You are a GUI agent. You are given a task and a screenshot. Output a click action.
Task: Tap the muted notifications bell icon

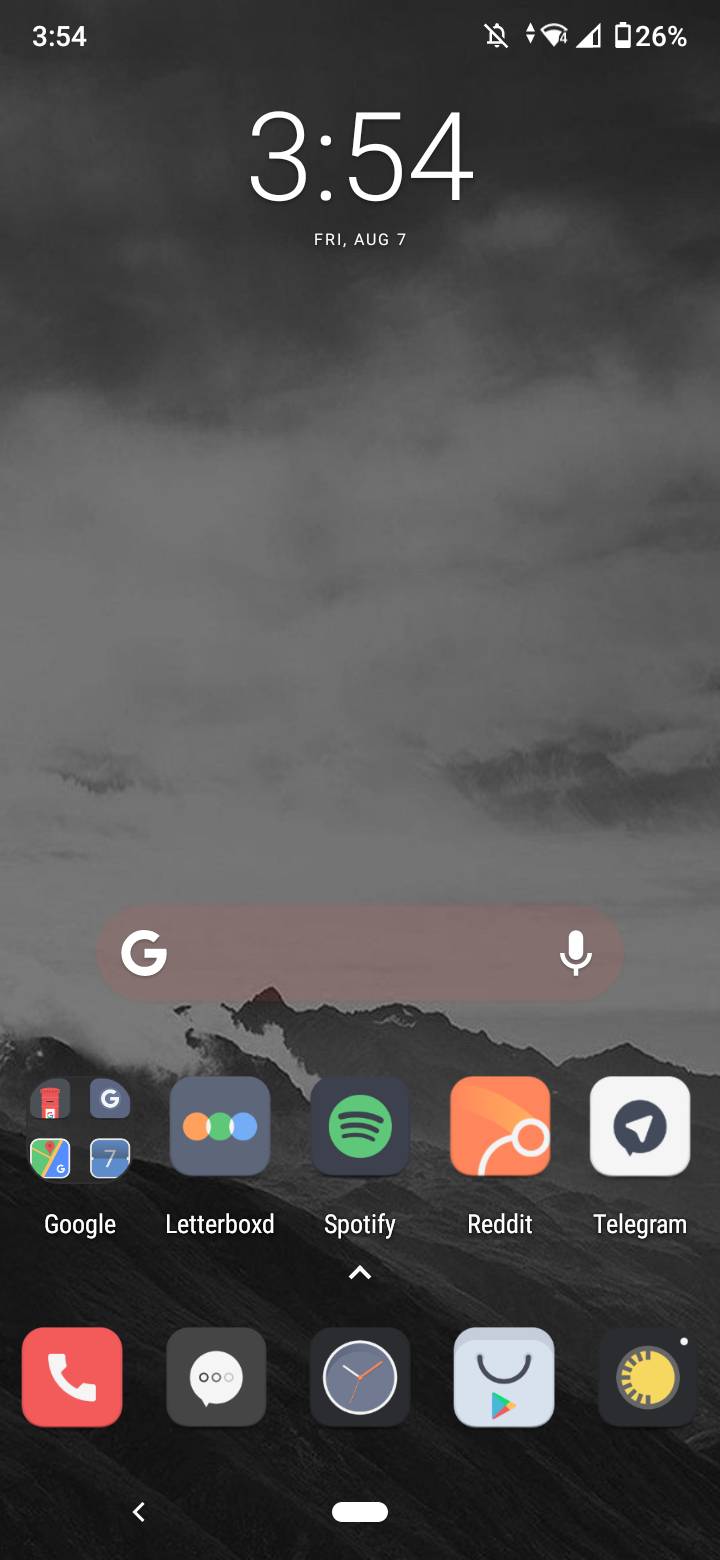point(497,36)
